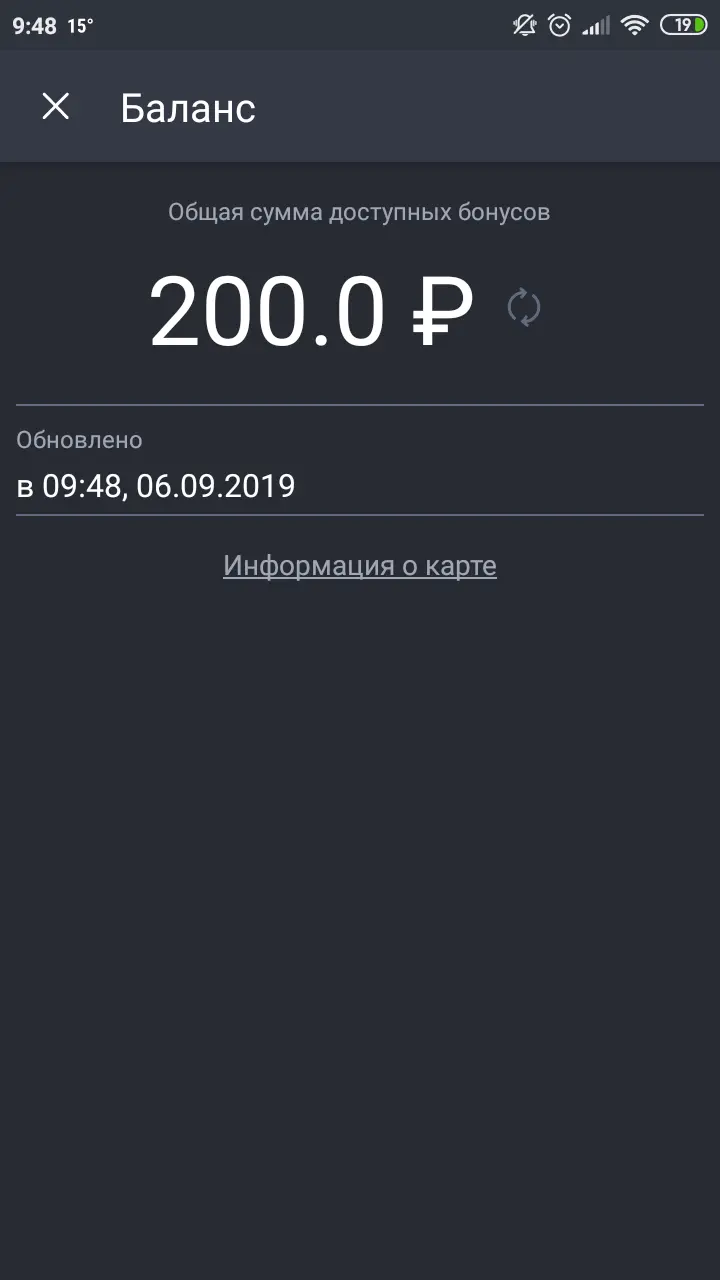The height and width of the screenshot is (1280, 720).
Task: Close the Баланс screen
Action: point(56,106)
